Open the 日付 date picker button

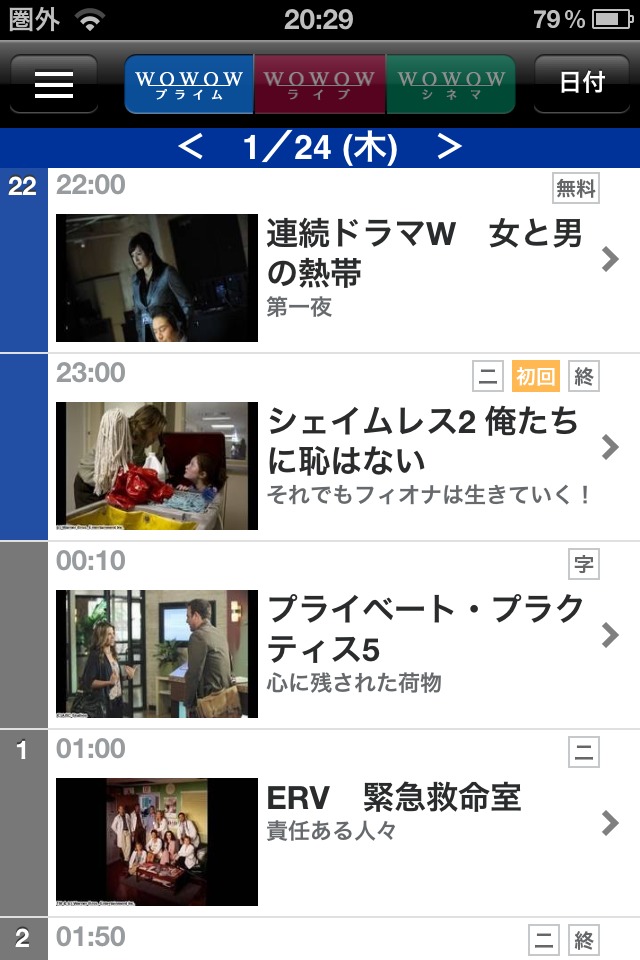[x=582, y=84]
